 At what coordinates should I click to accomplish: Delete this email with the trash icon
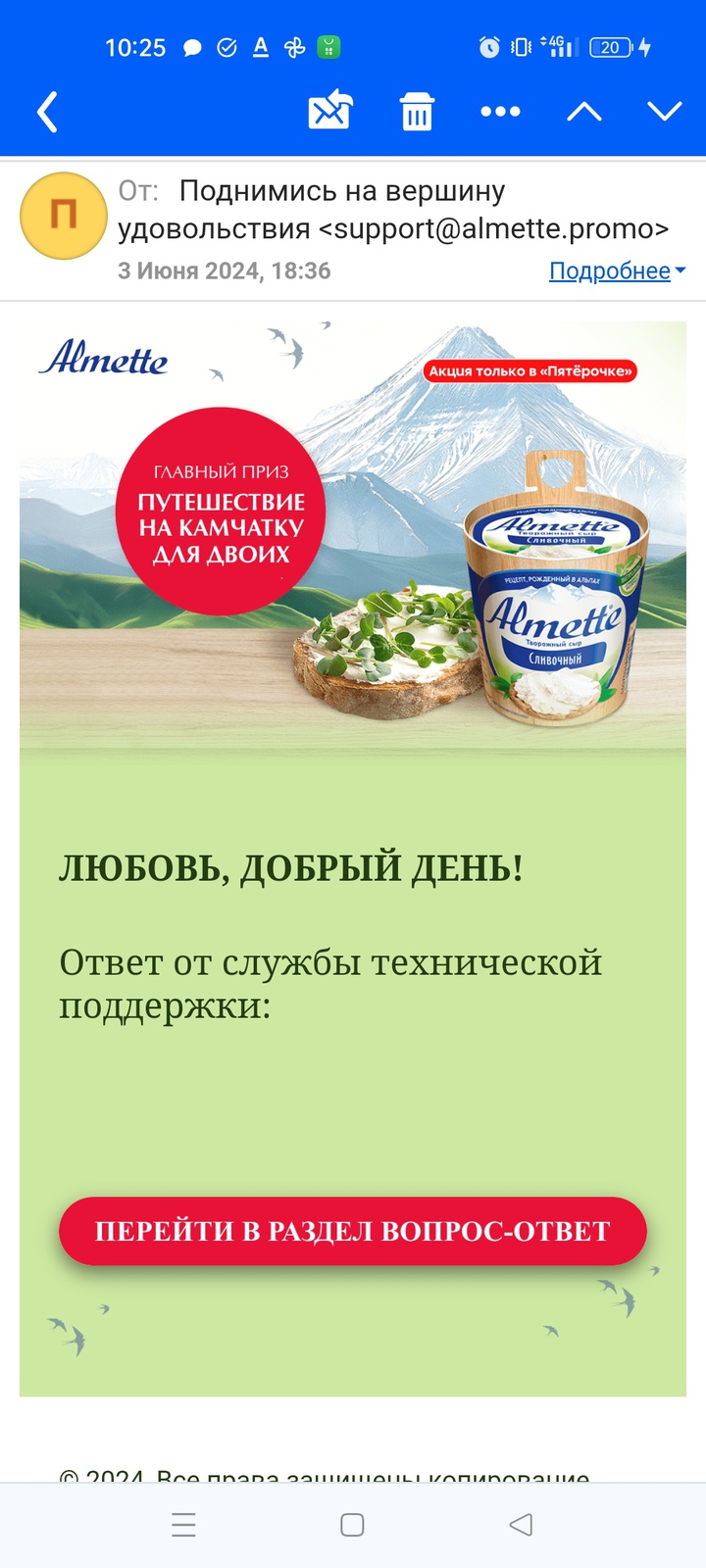(x=417, y=112)
